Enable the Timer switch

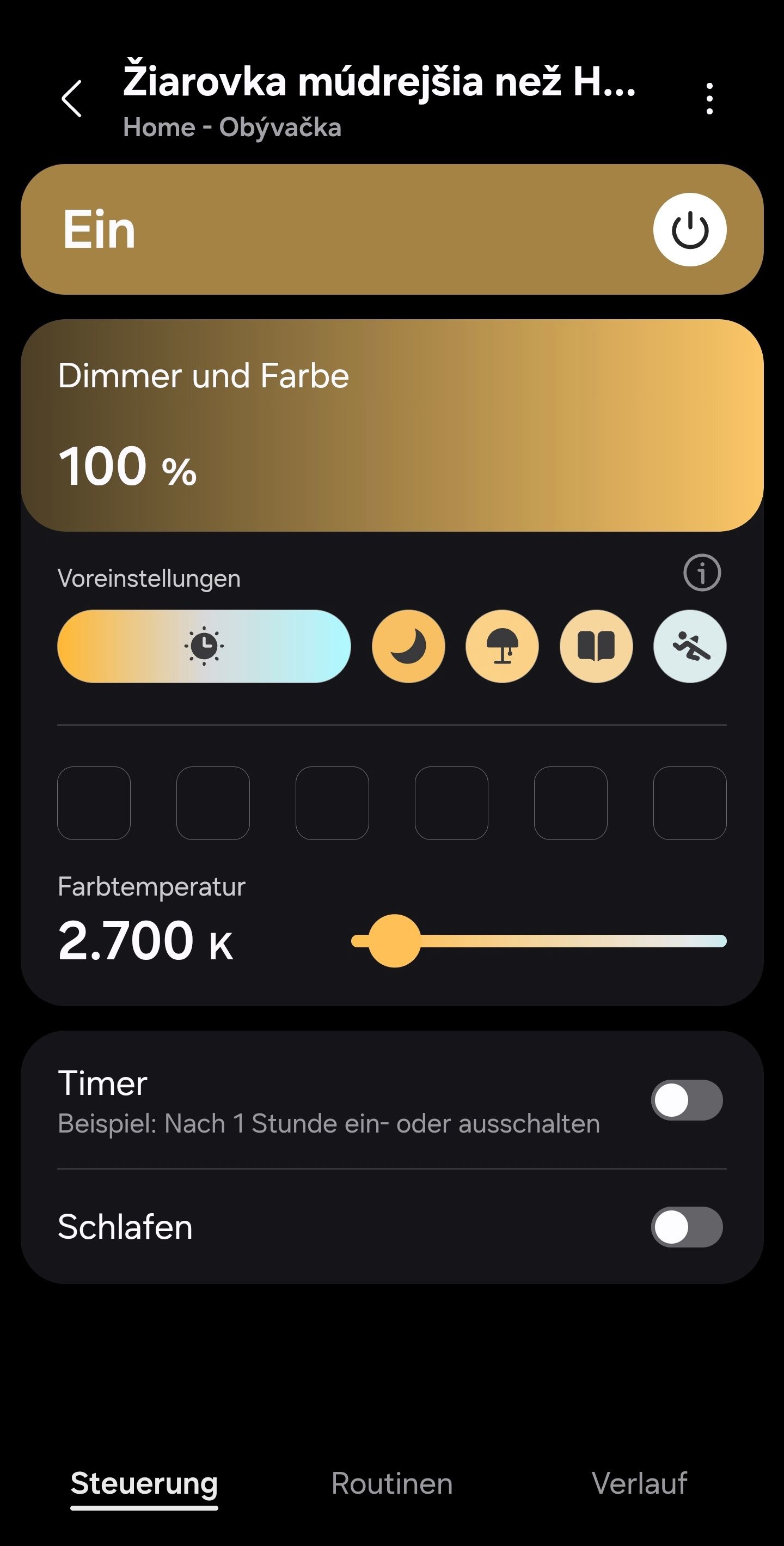point(687,1100)
